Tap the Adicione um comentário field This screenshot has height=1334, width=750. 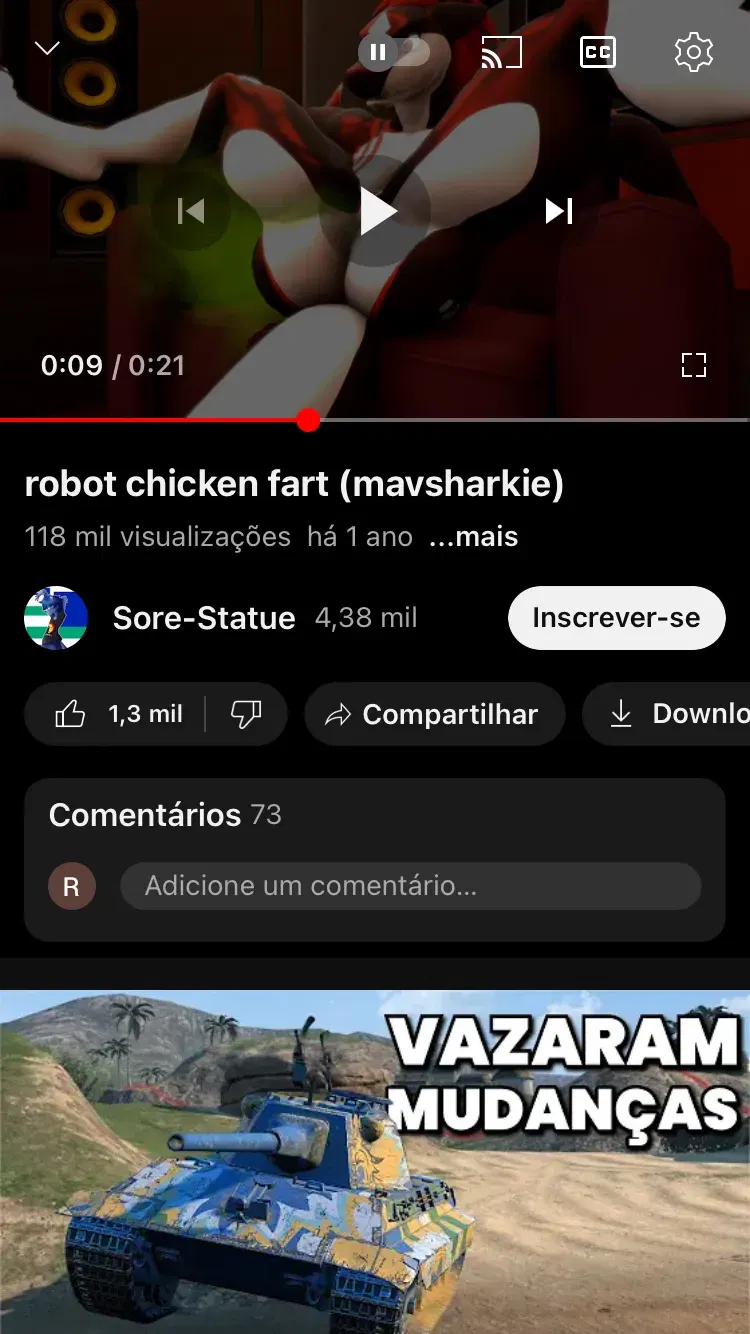pos(411,886)
